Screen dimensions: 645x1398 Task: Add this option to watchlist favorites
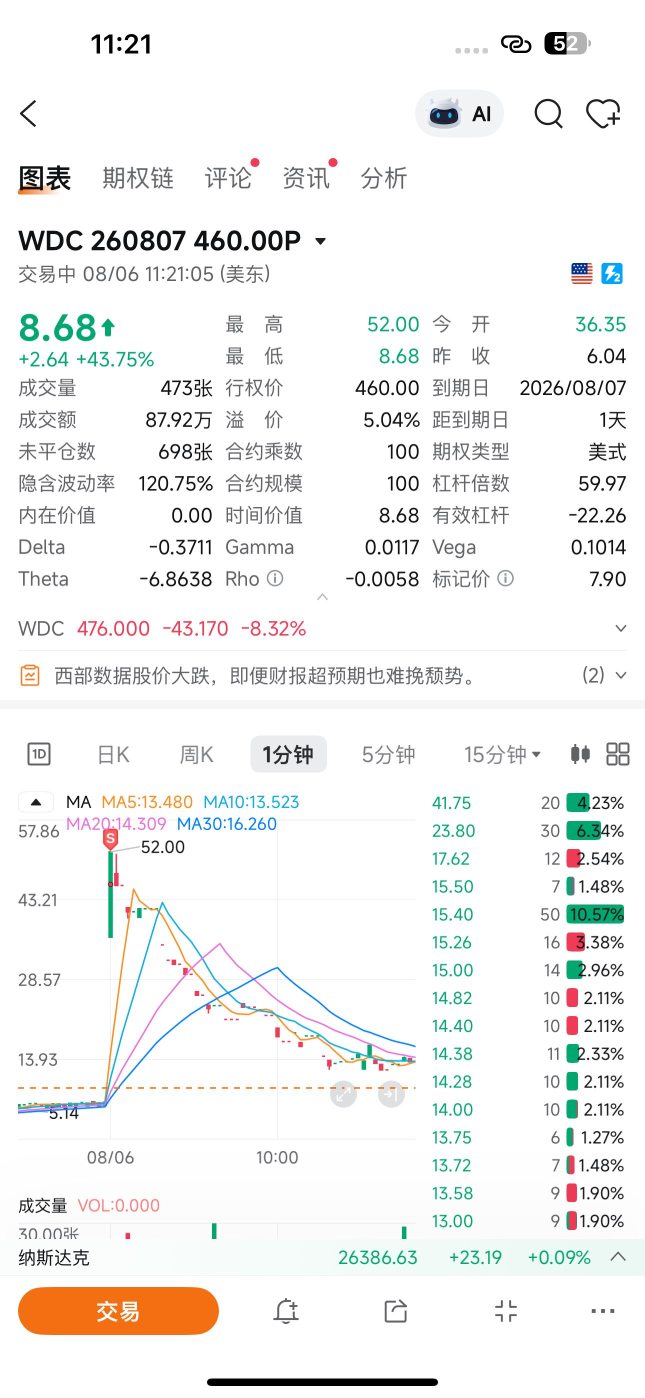(603, 114)
